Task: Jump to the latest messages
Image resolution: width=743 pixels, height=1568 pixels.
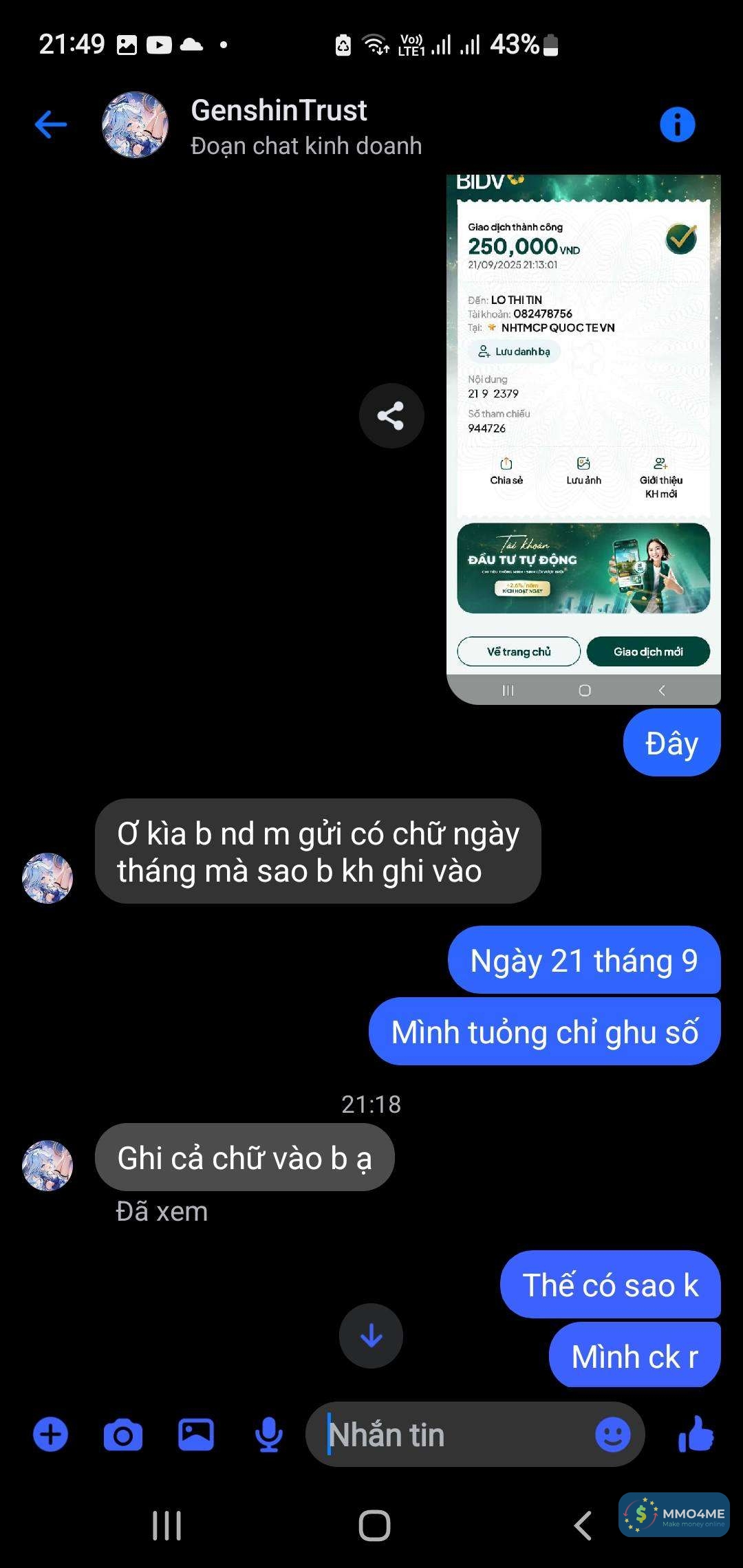Action: click(371, 1336)
